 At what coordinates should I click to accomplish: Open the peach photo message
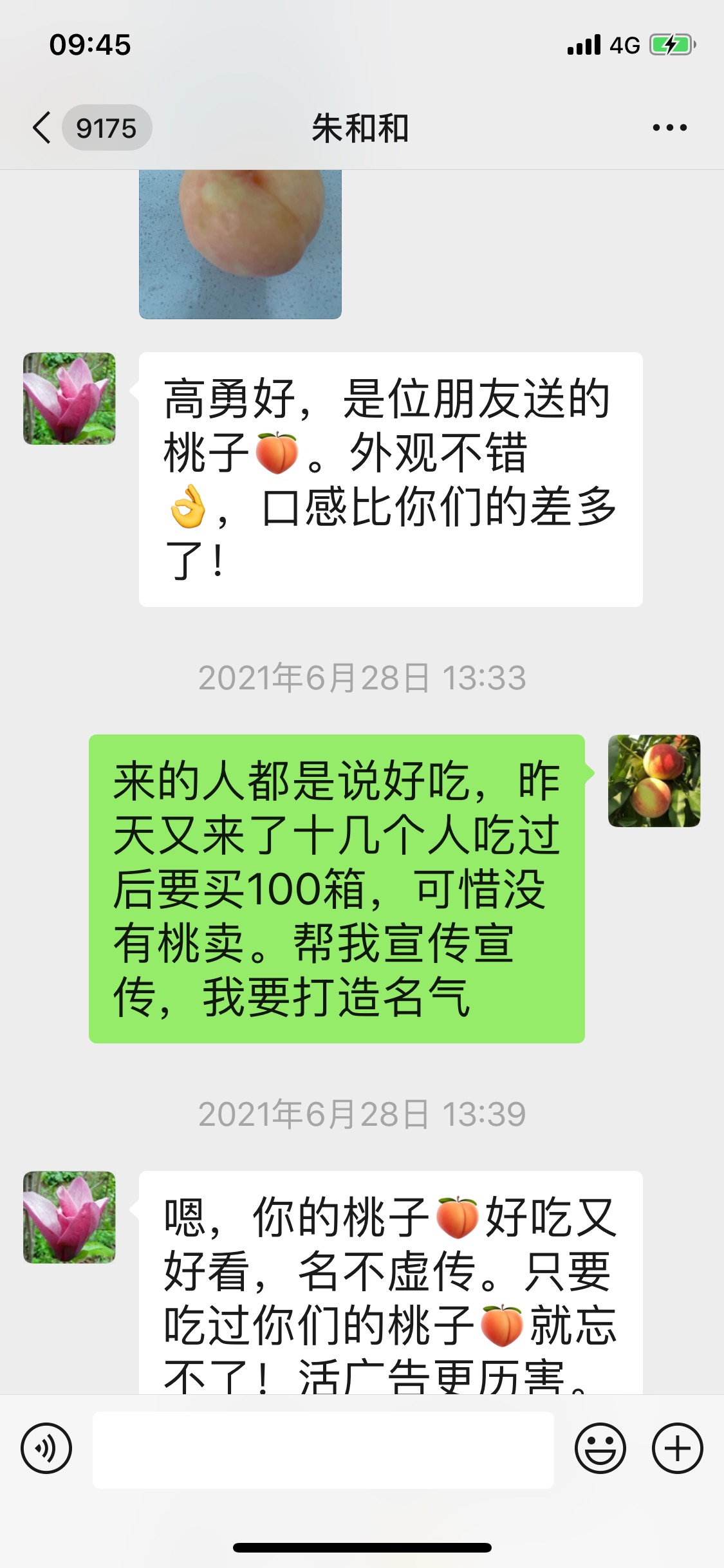pyautogui.click(x=240, y=245)
